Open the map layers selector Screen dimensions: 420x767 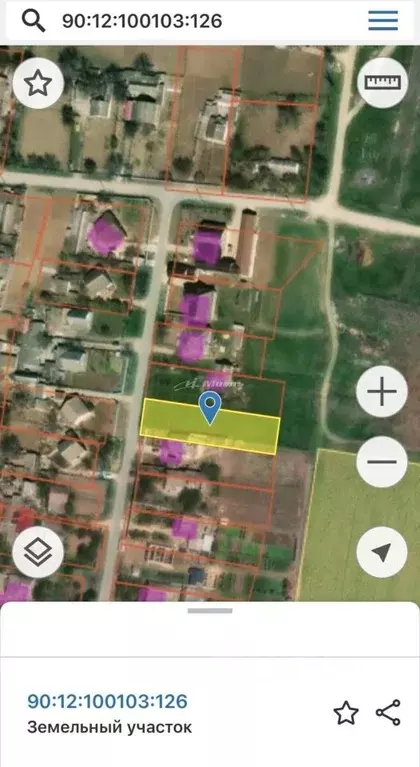tap(38, 553)
